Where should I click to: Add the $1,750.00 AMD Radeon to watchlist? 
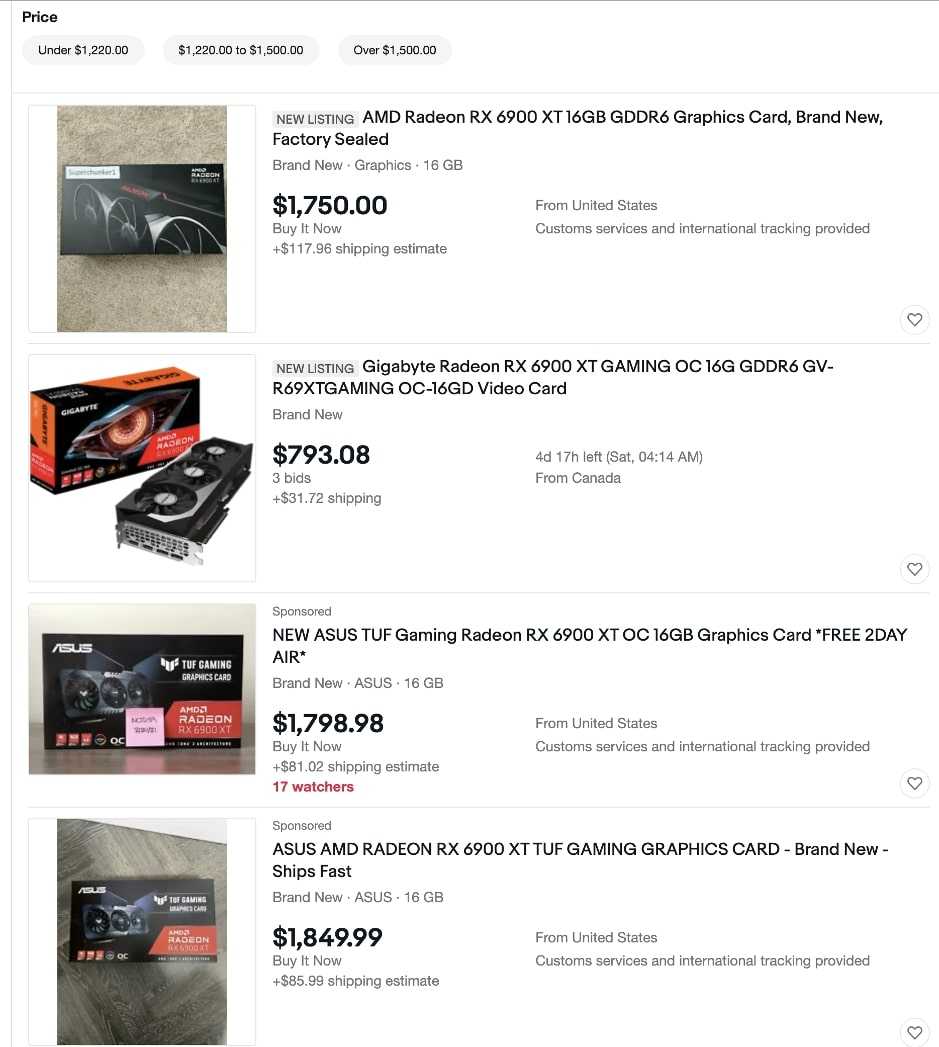point(914,320)
